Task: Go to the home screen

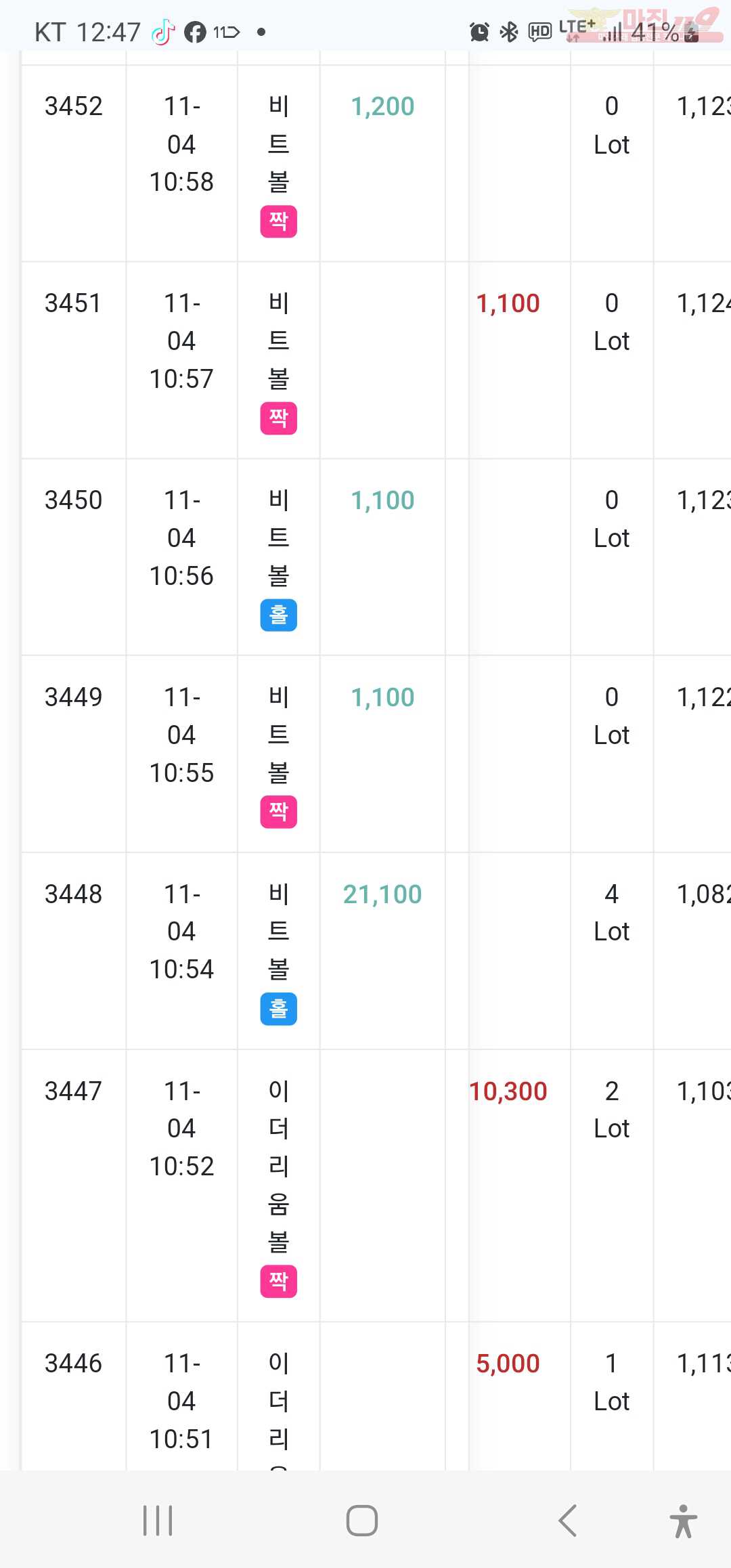Action: tap(362, 1521)
